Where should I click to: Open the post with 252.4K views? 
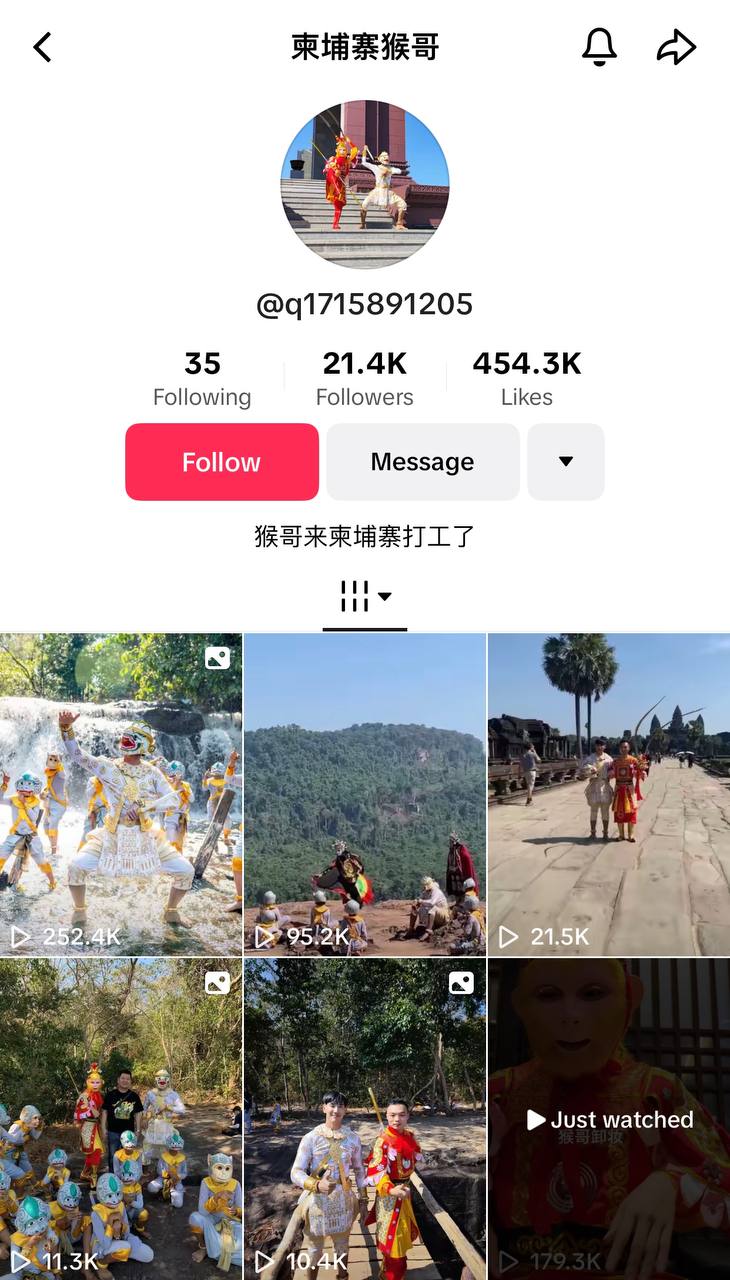(121, 794)
